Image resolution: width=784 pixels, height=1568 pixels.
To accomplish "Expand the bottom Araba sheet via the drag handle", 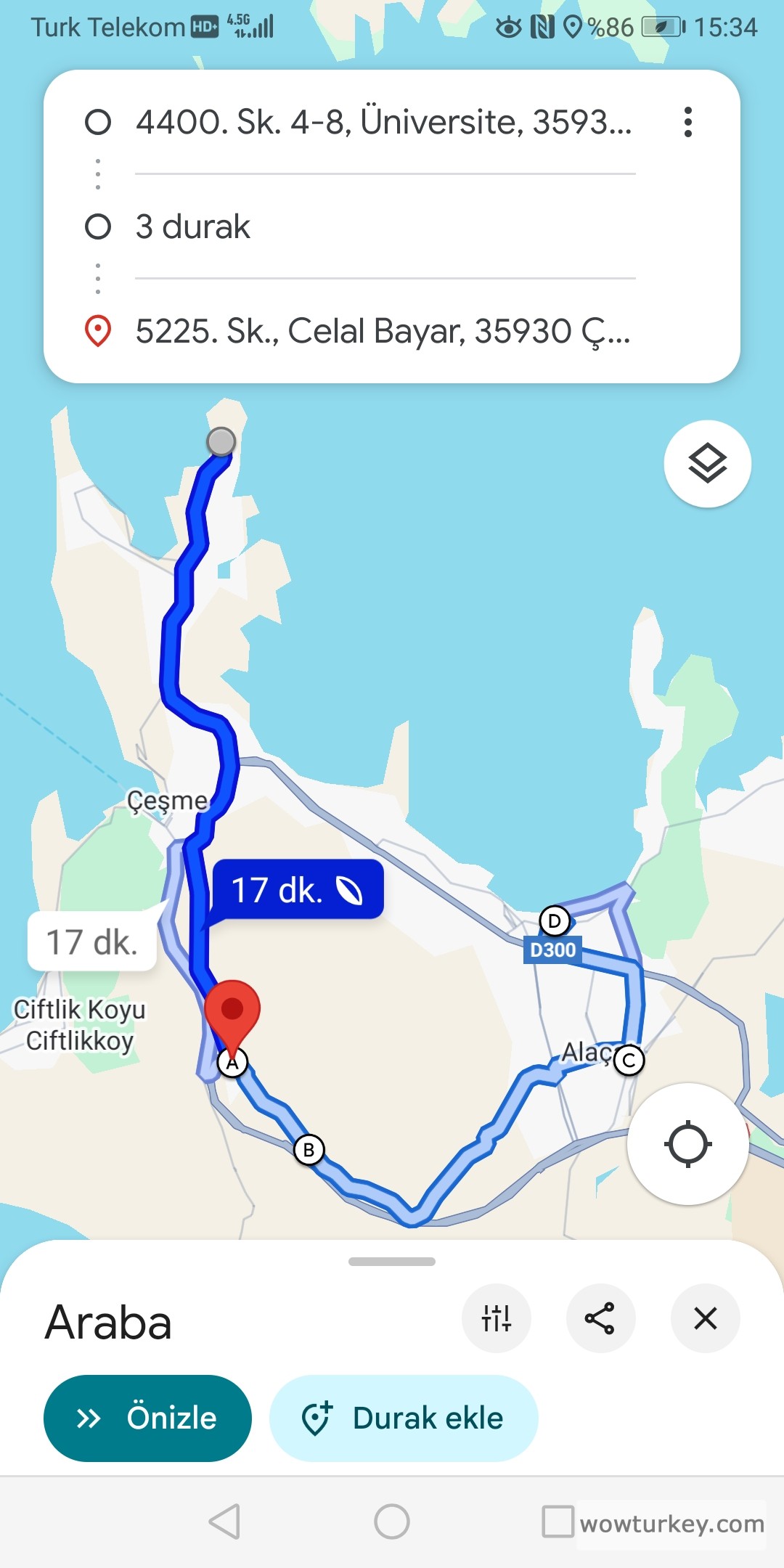I will coord(391,1260).
